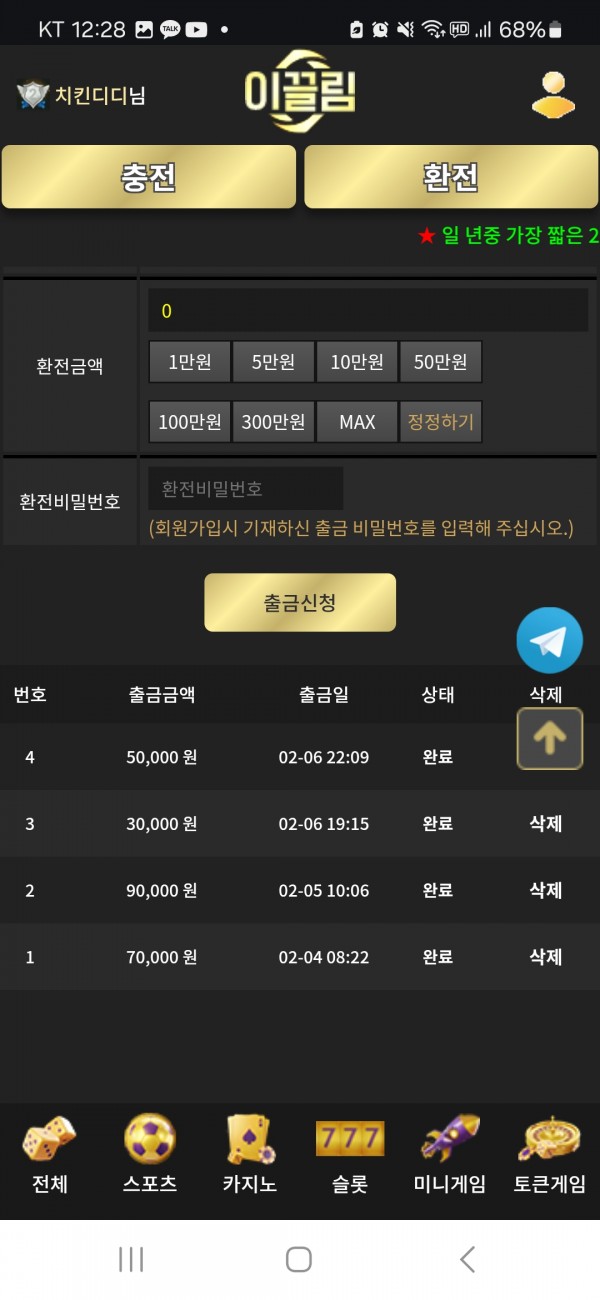Open the user profile icon
The image size is (600, 1300).
pyautogui.click(x=553, y=95)
